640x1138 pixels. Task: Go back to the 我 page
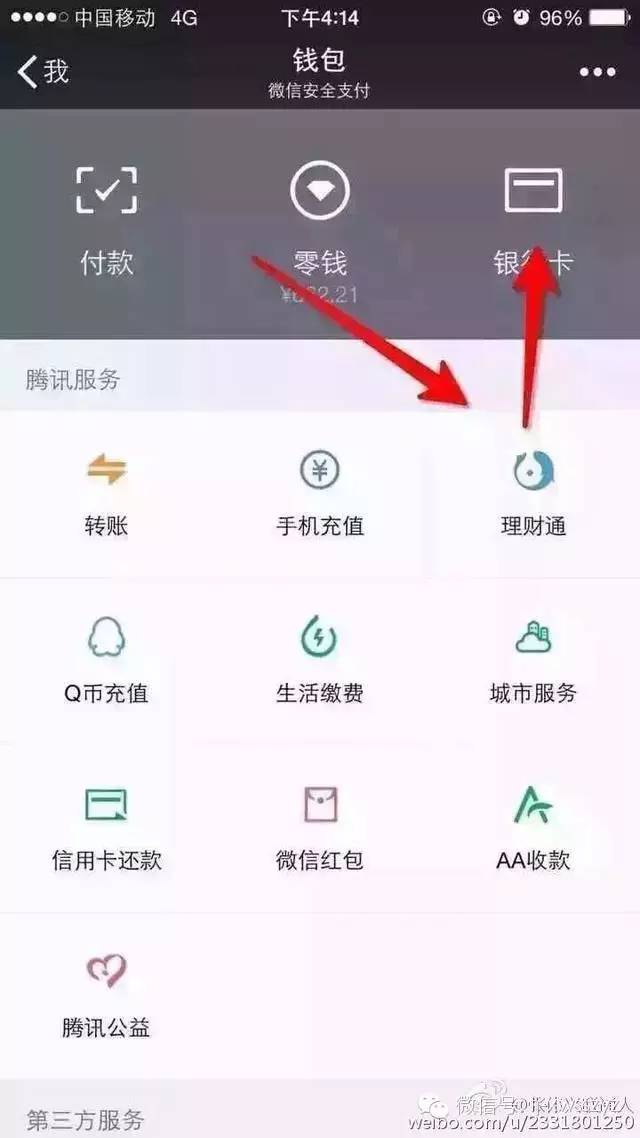point(43,71)
